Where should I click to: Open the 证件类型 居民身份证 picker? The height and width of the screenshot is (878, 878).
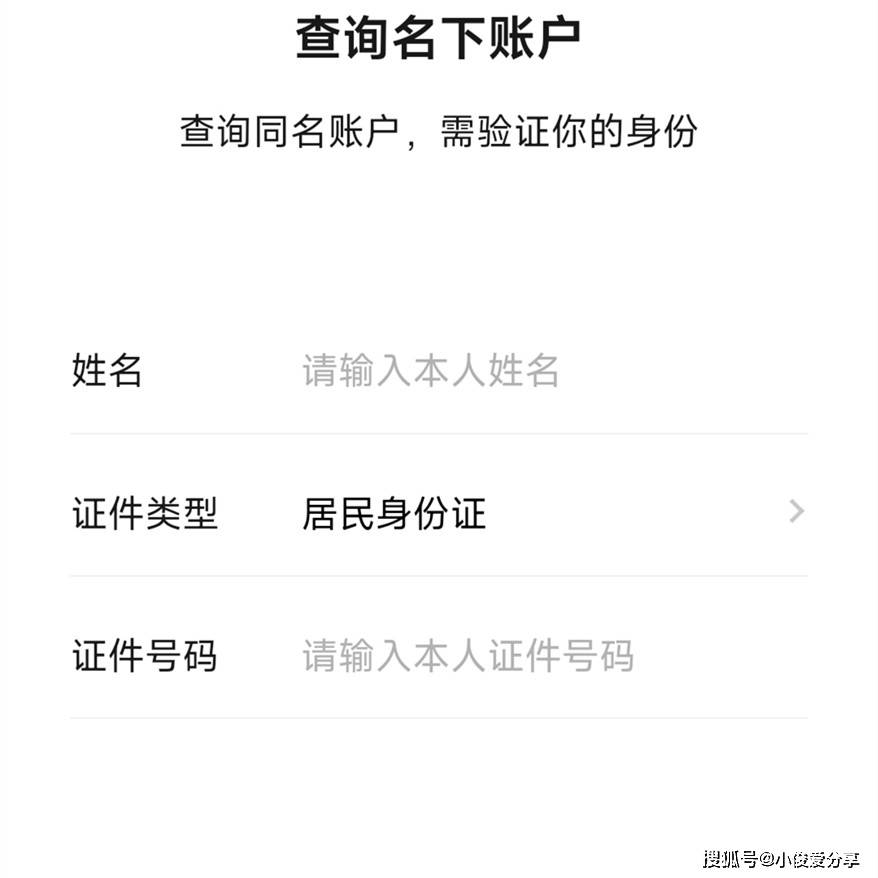tap(550, 514)
